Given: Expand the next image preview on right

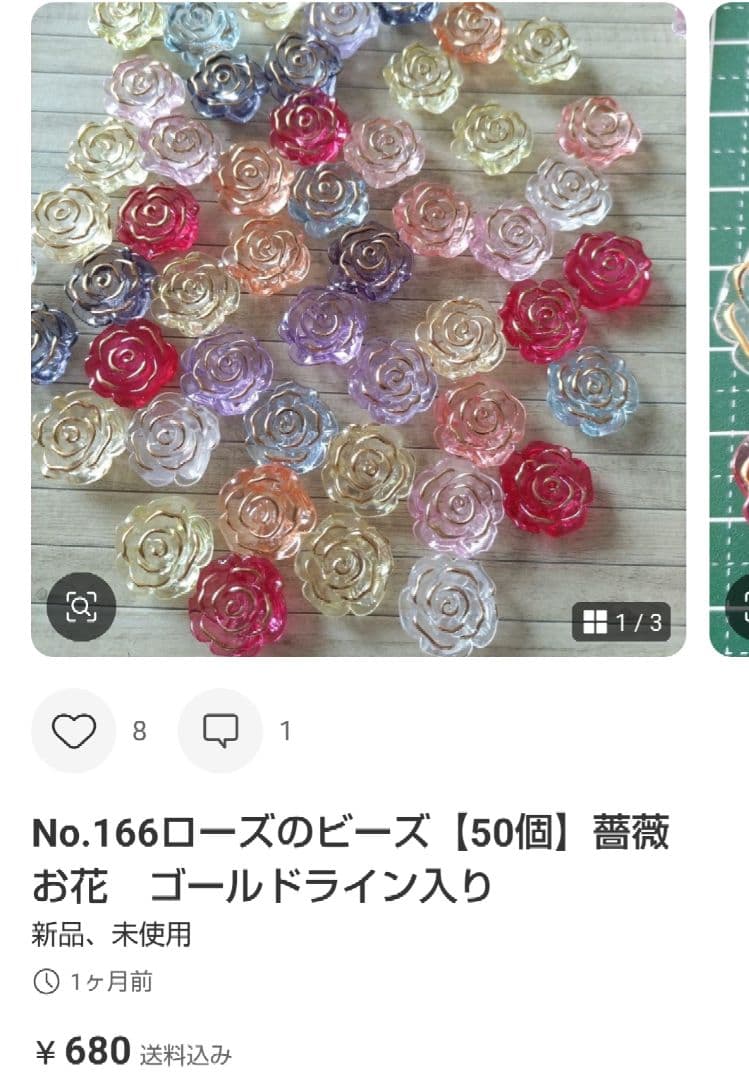Looking at the screenshot, I should coord(729,330).
